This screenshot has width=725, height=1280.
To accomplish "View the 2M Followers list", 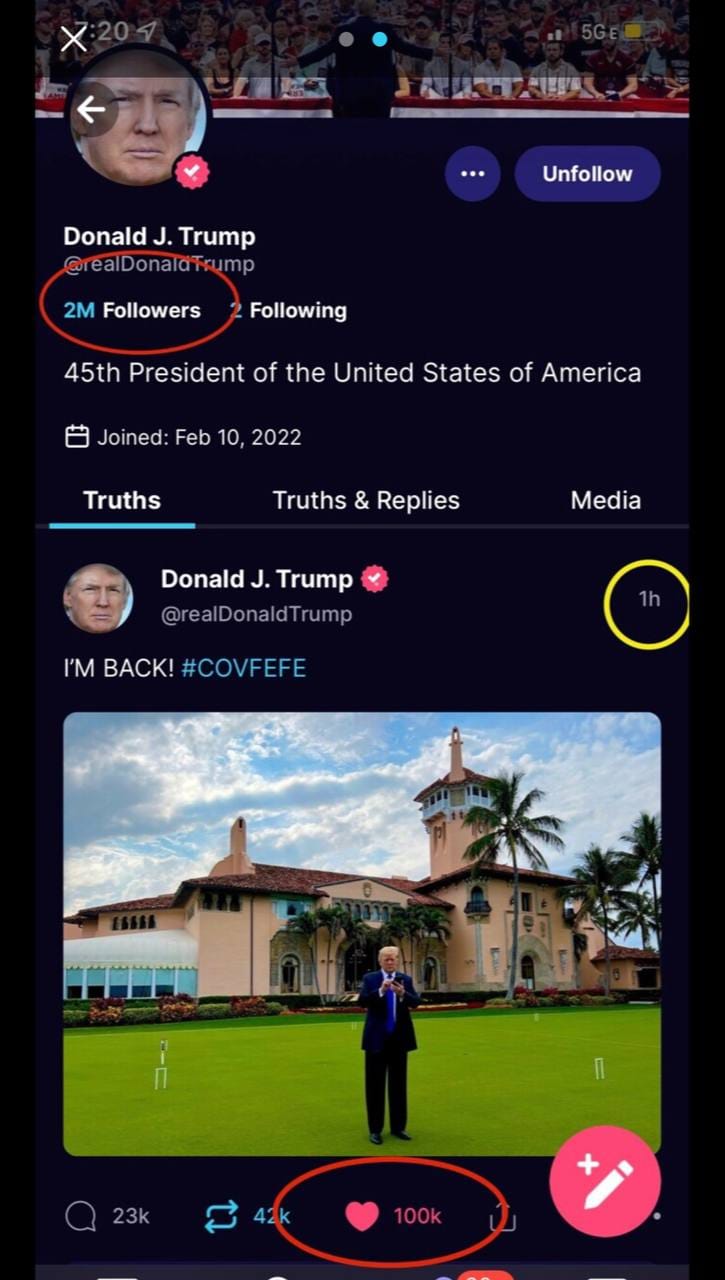I will [132, 310].
